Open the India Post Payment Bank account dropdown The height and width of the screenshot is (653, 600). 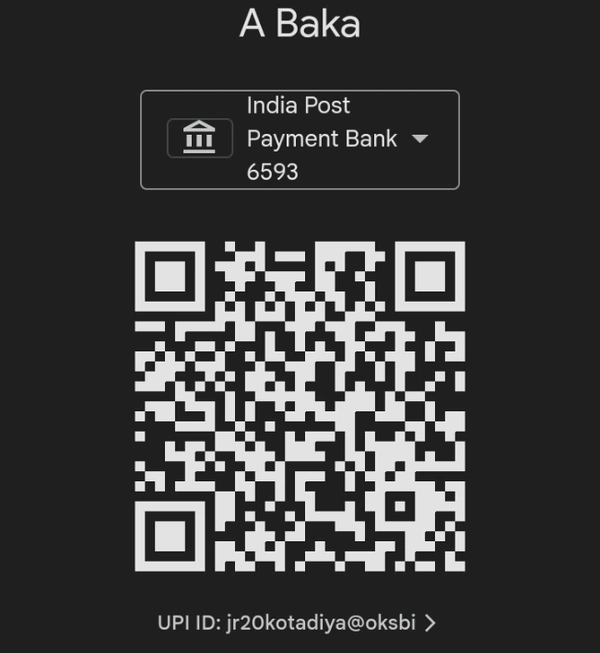tap(300, 139)
